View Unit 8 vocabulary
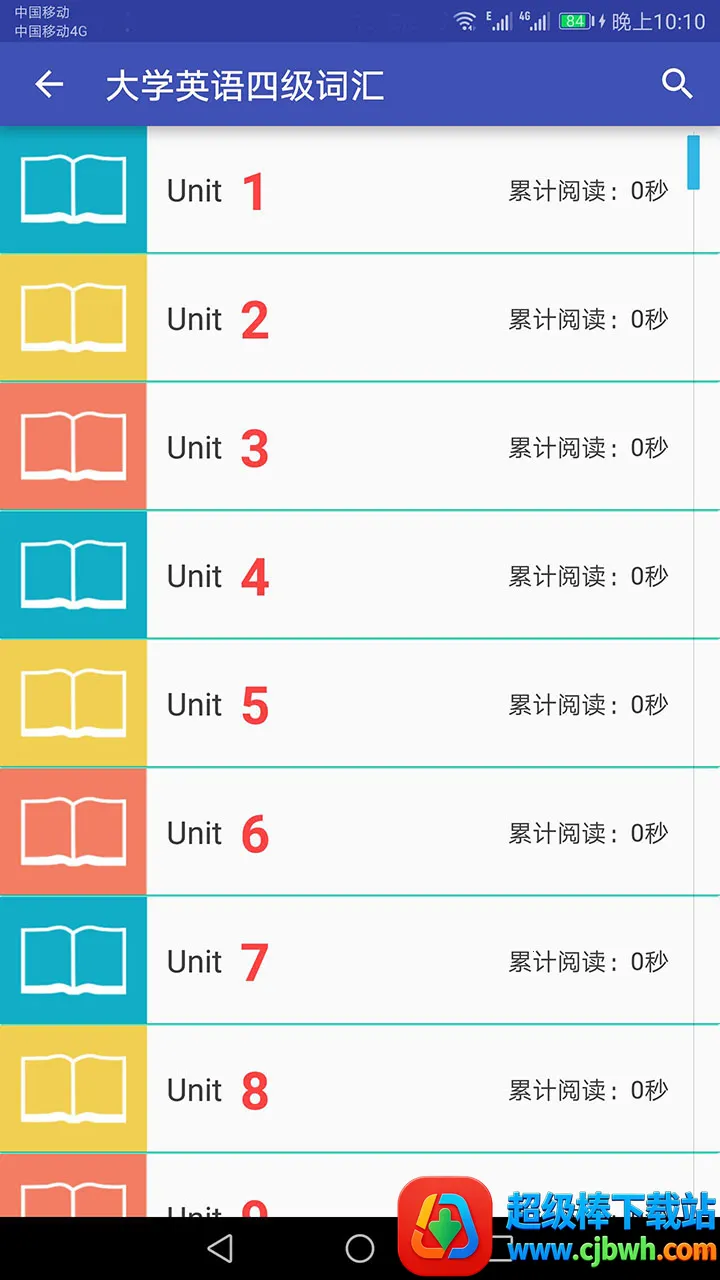Screen dimensions: 720x1280 coord(360,1090)
